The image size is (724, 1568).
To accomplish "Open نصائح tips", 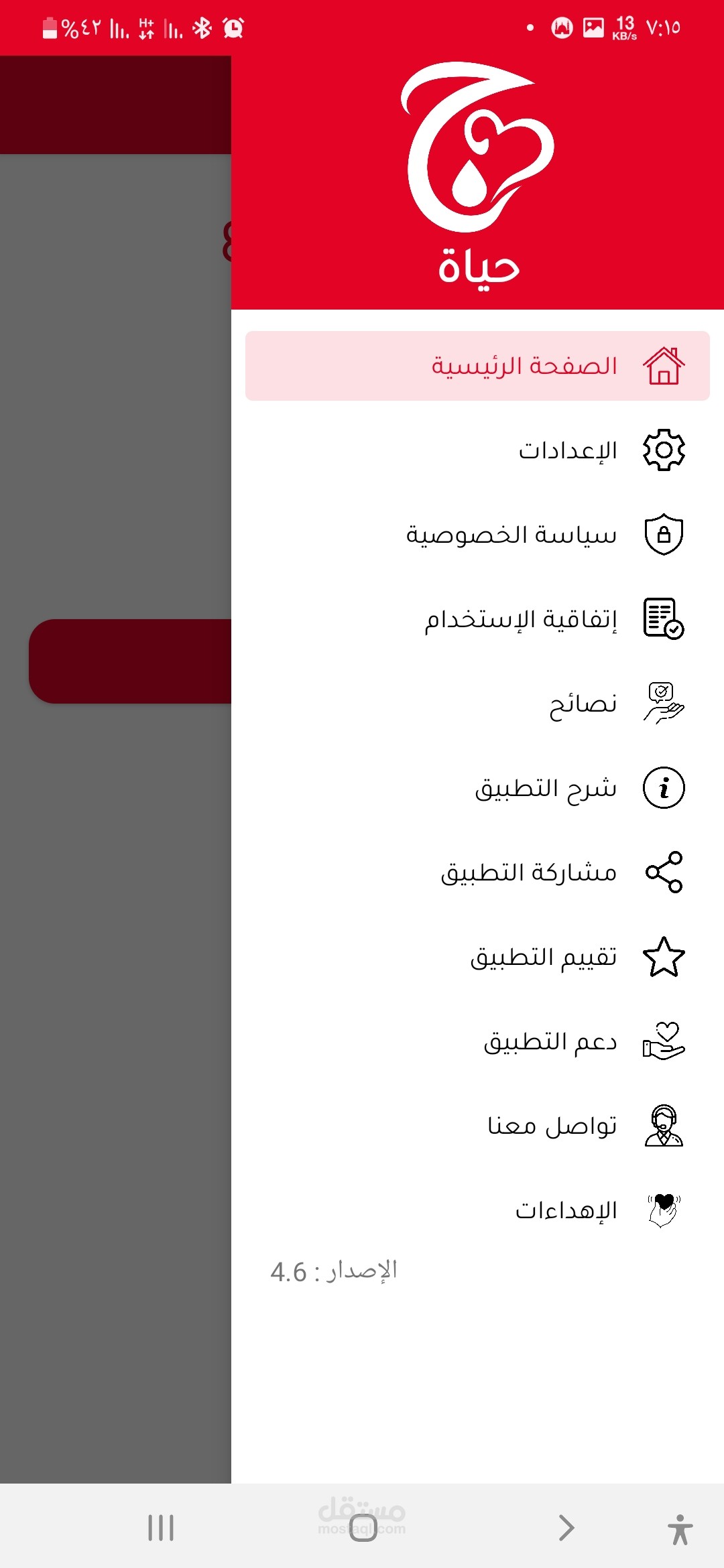I will (477, 704).
